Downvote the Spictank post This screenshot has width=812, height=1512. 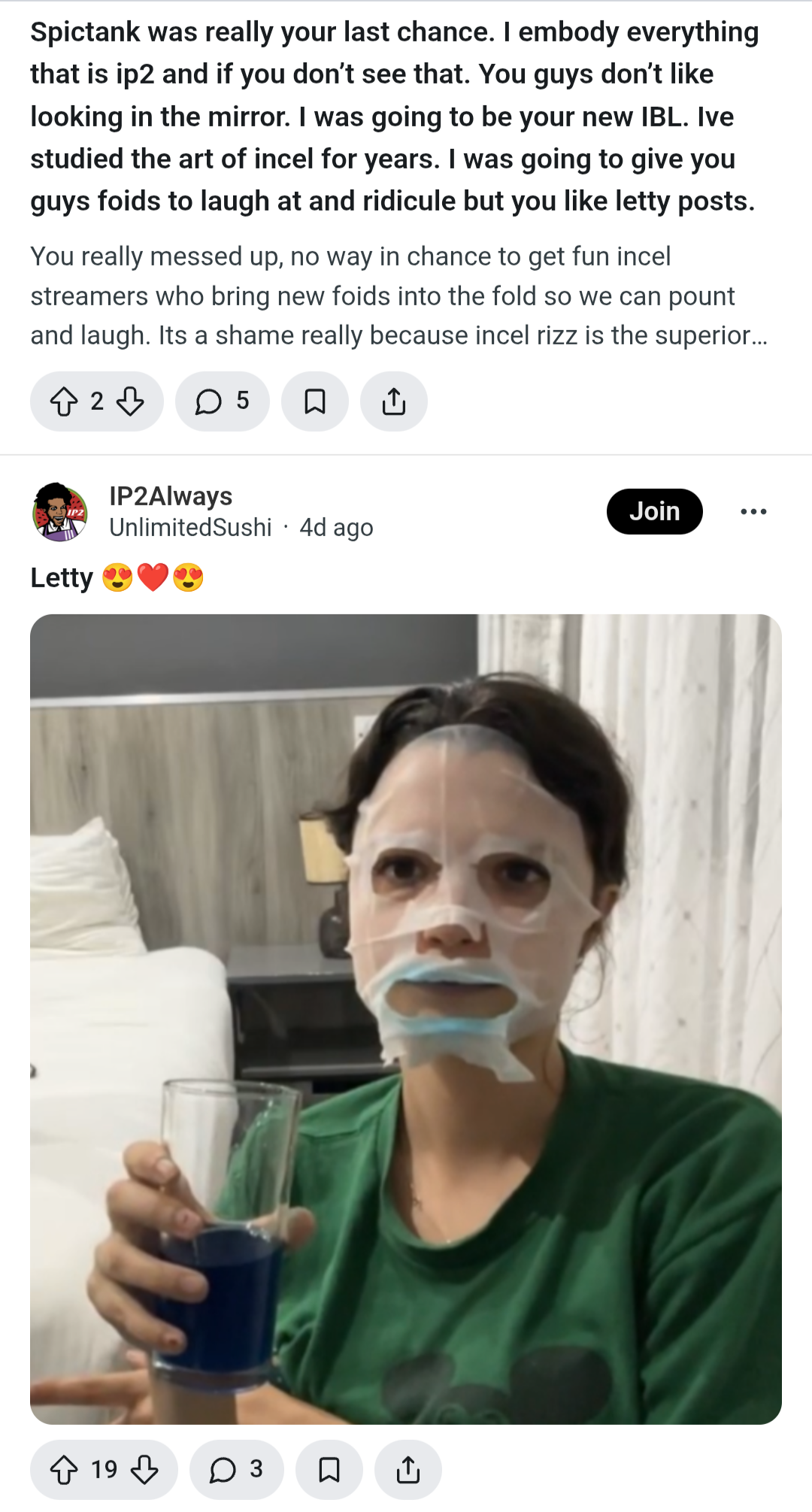pyautogui.click(x=131, y=401)
